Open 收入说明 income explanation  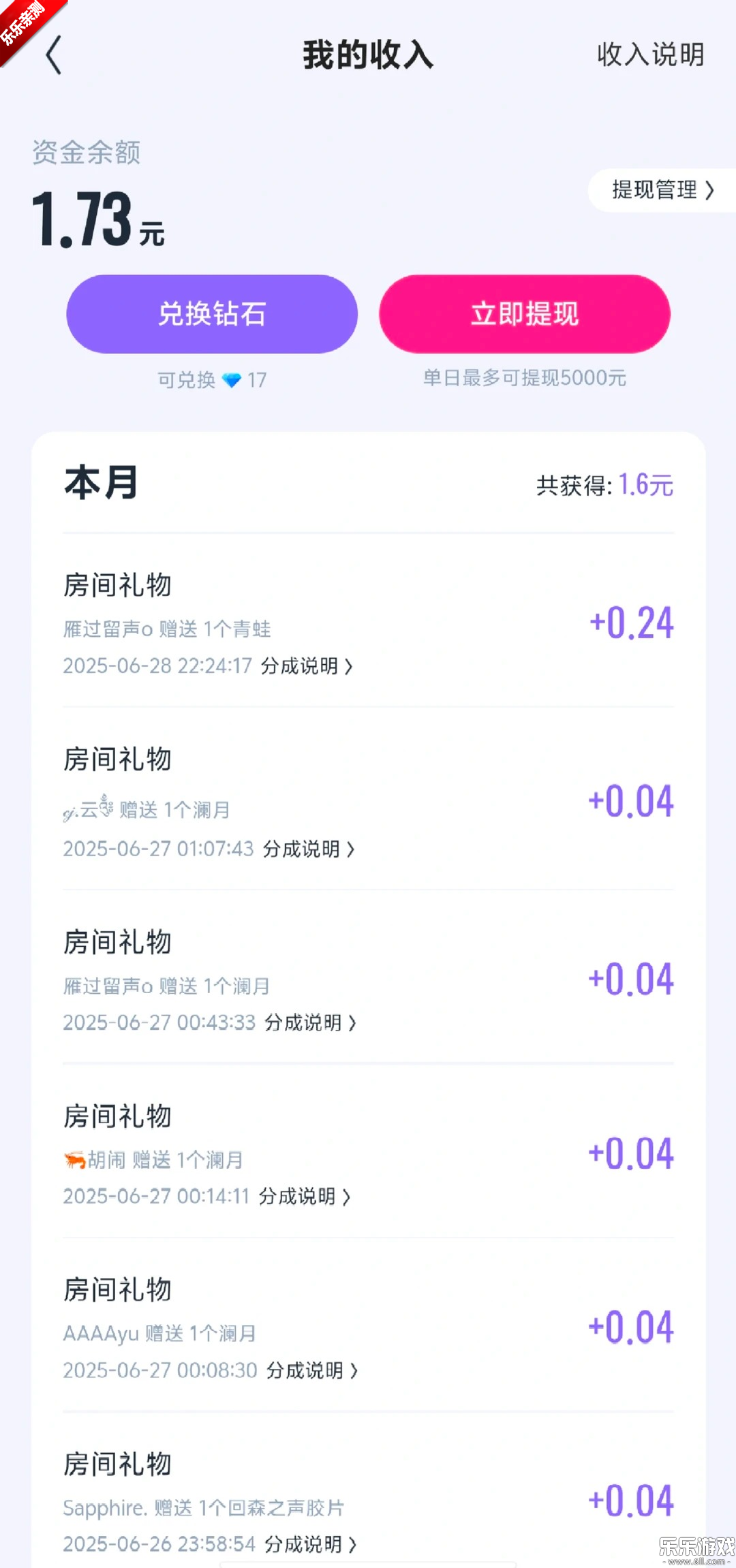coord(650,55)
